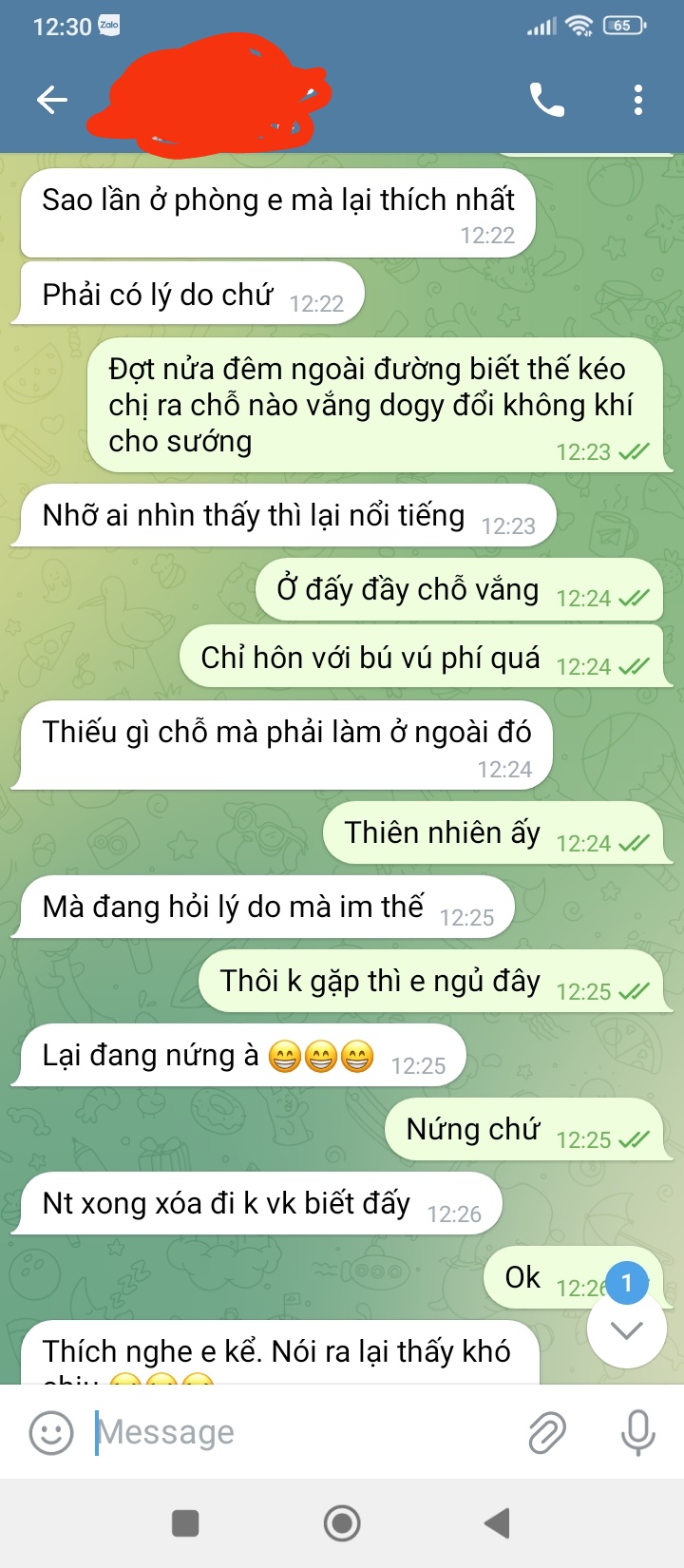Return to the home screen

point(342,1523)
